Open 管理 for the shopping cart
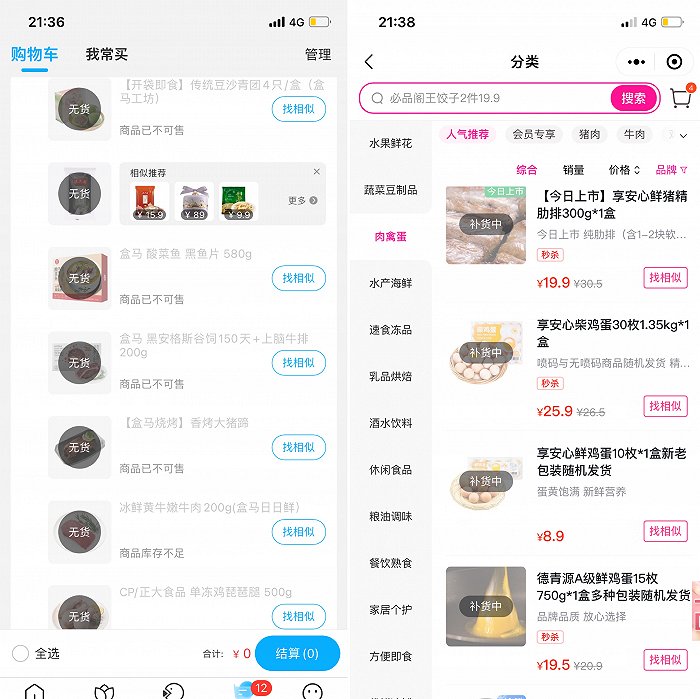The width and height of the screenshot is (700, 699). coord(317,54)
